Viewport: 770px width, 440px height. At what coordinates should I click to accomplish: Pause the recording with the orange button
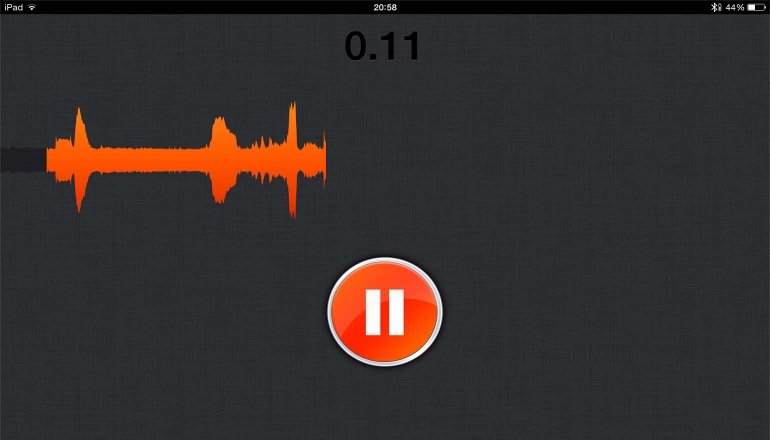(x=384, y=312)
